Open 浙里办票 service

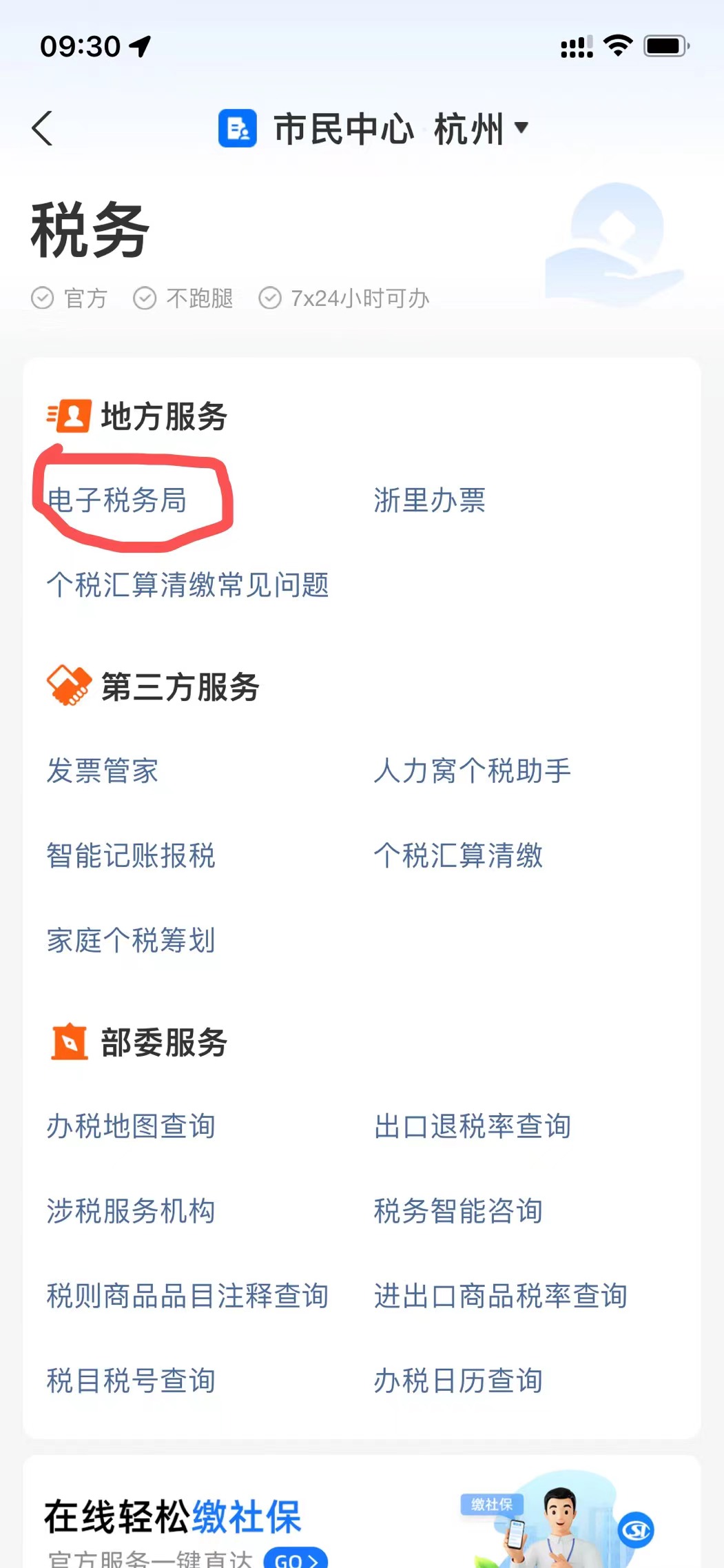(429, 500)
